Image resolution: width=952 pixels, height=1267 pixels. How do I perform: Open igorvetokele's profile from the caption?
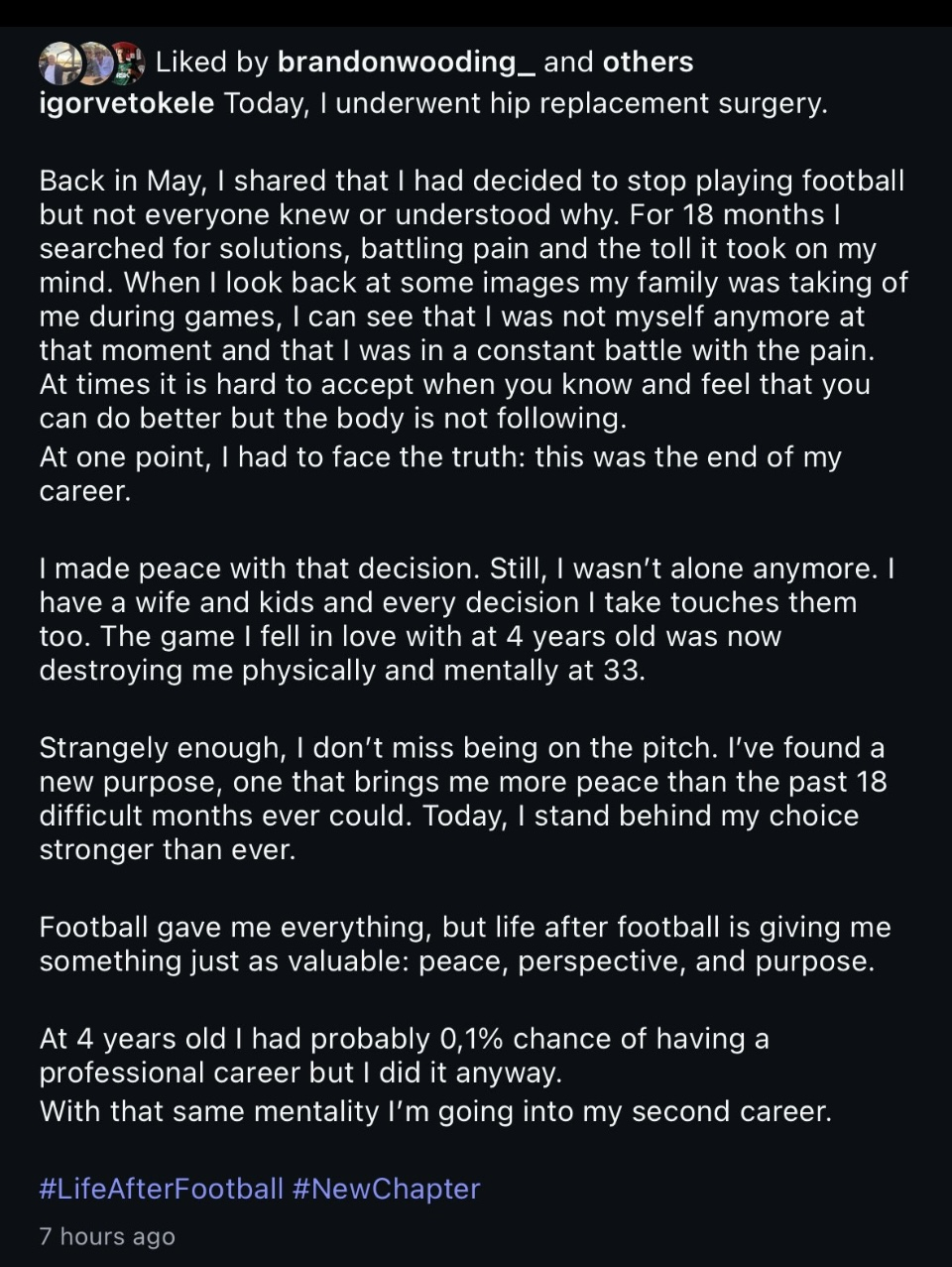(126, 103)
